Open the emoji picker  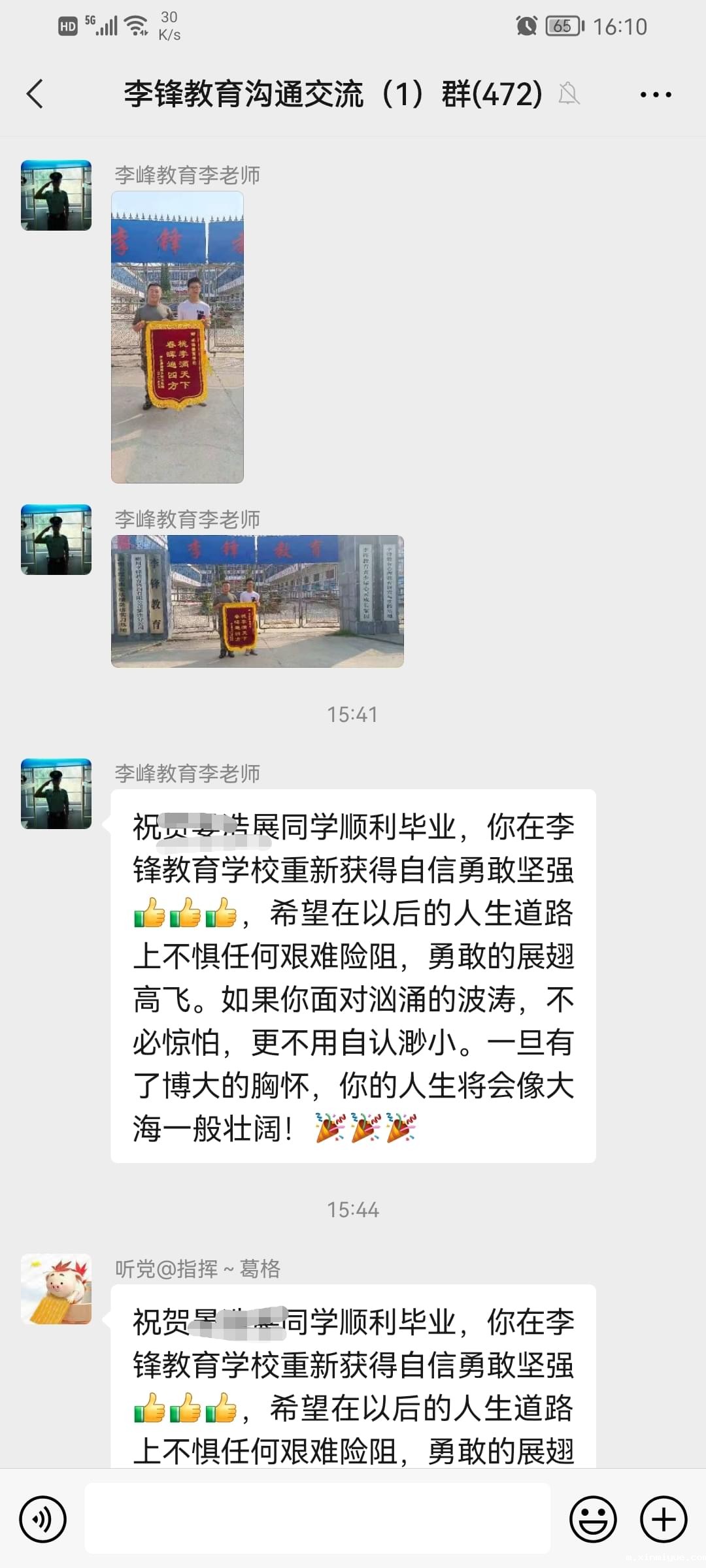(592, 1519)
